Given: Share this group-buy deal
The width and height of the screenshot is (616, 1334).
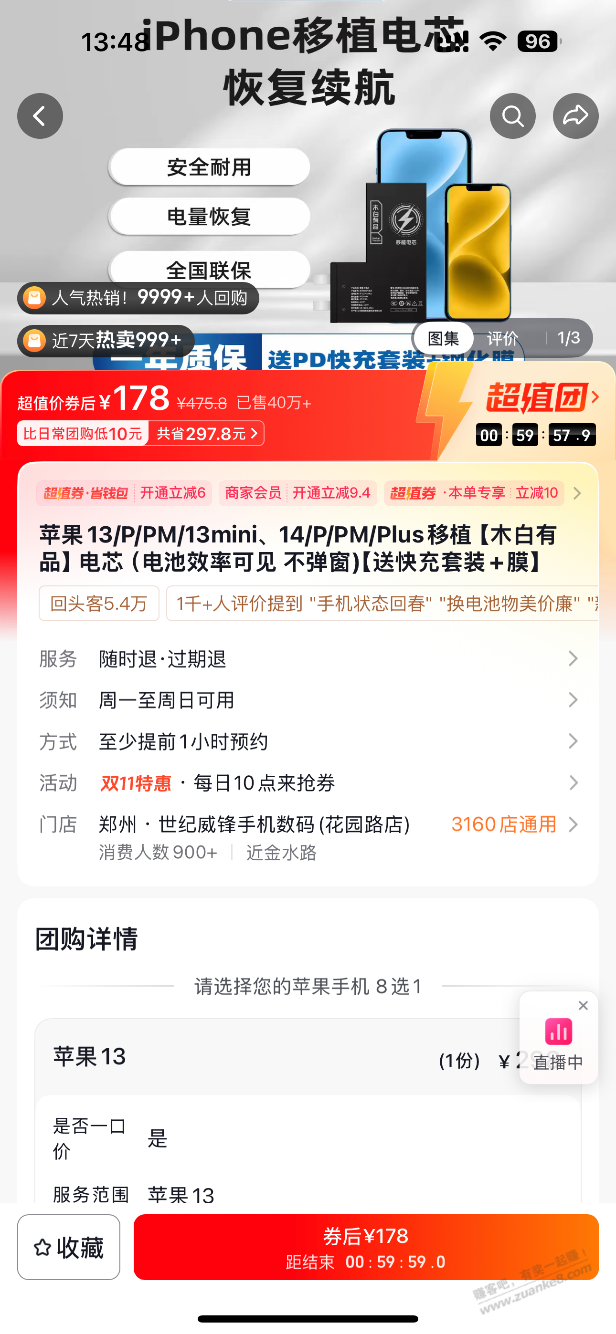Looking at the screenshot, I should (x=575, y=116).
